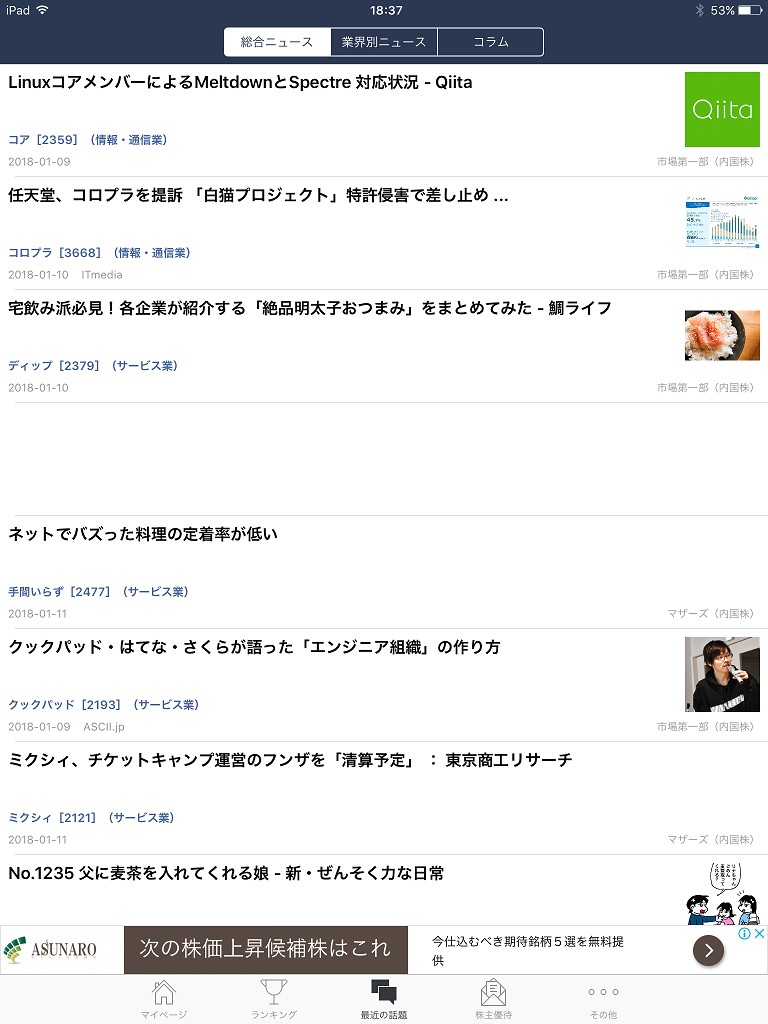This screenshot has height=1024, width=768.
Task: Open the No.1235 父に麦茶 article
Action: click(x=226, y=874)
